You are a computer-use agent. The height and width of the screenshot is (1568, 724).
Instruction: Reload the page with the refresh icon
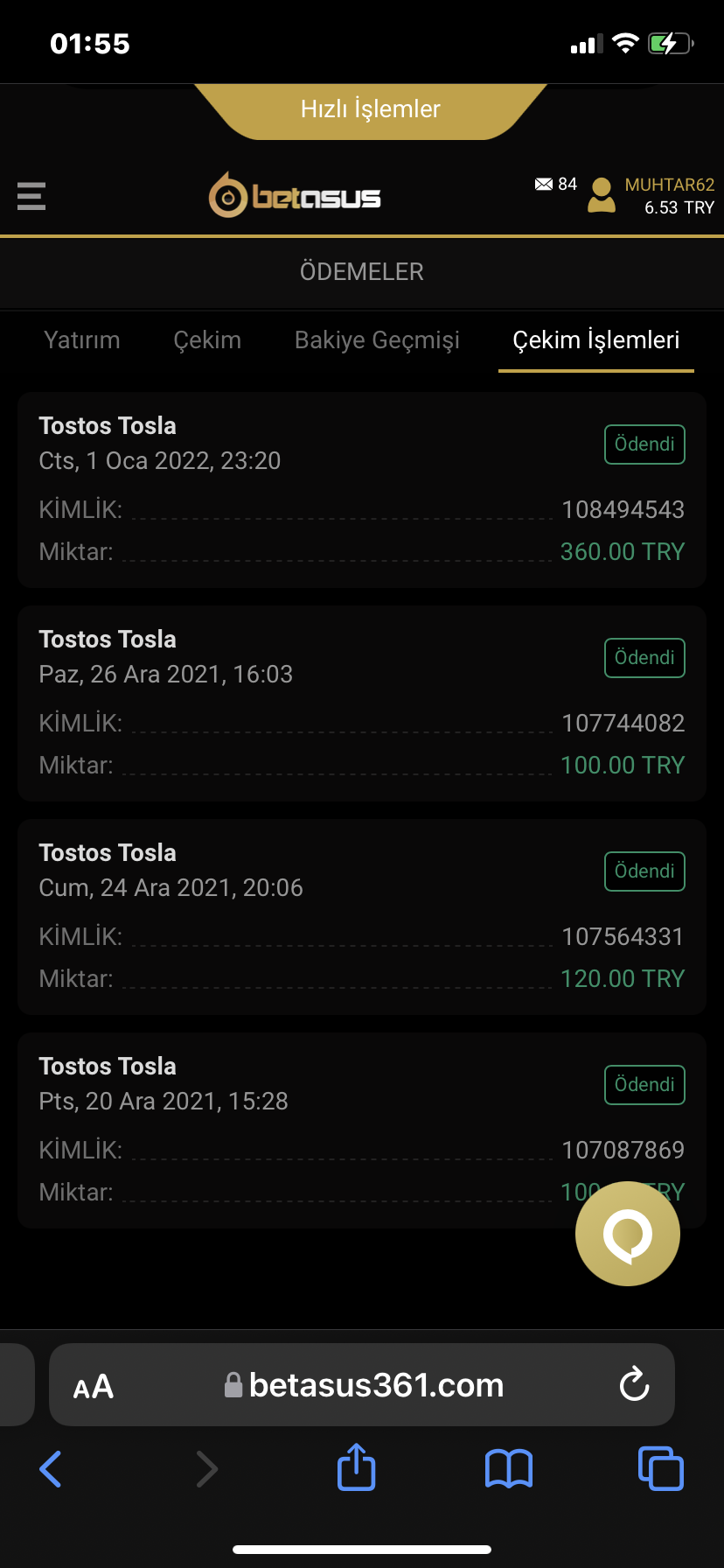coord(634,1385)
